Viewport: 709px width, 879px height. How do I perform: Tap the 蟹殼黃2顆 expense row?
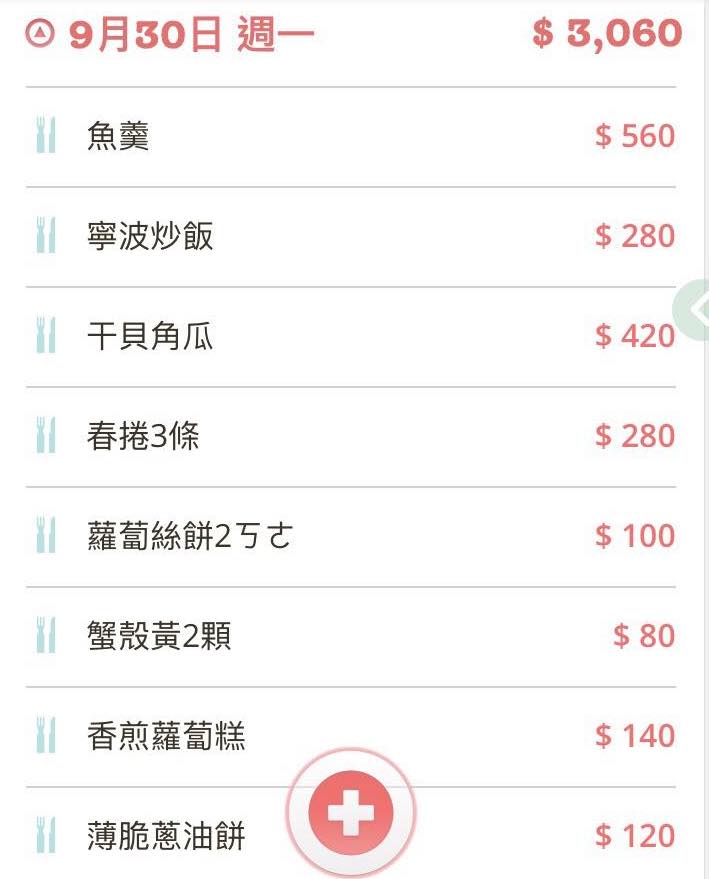coord(350,636)
